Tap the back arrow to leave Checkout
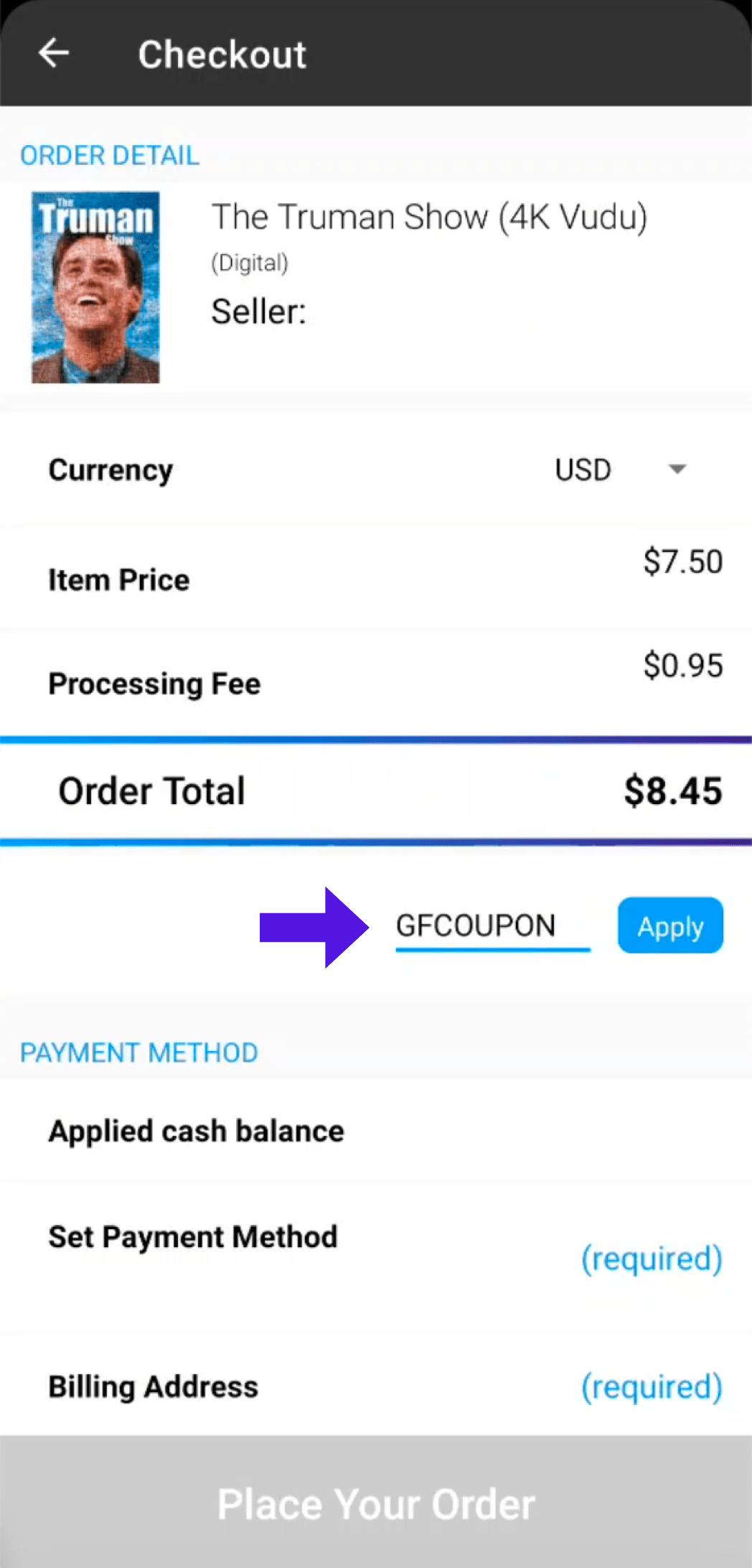 [54, 53]
